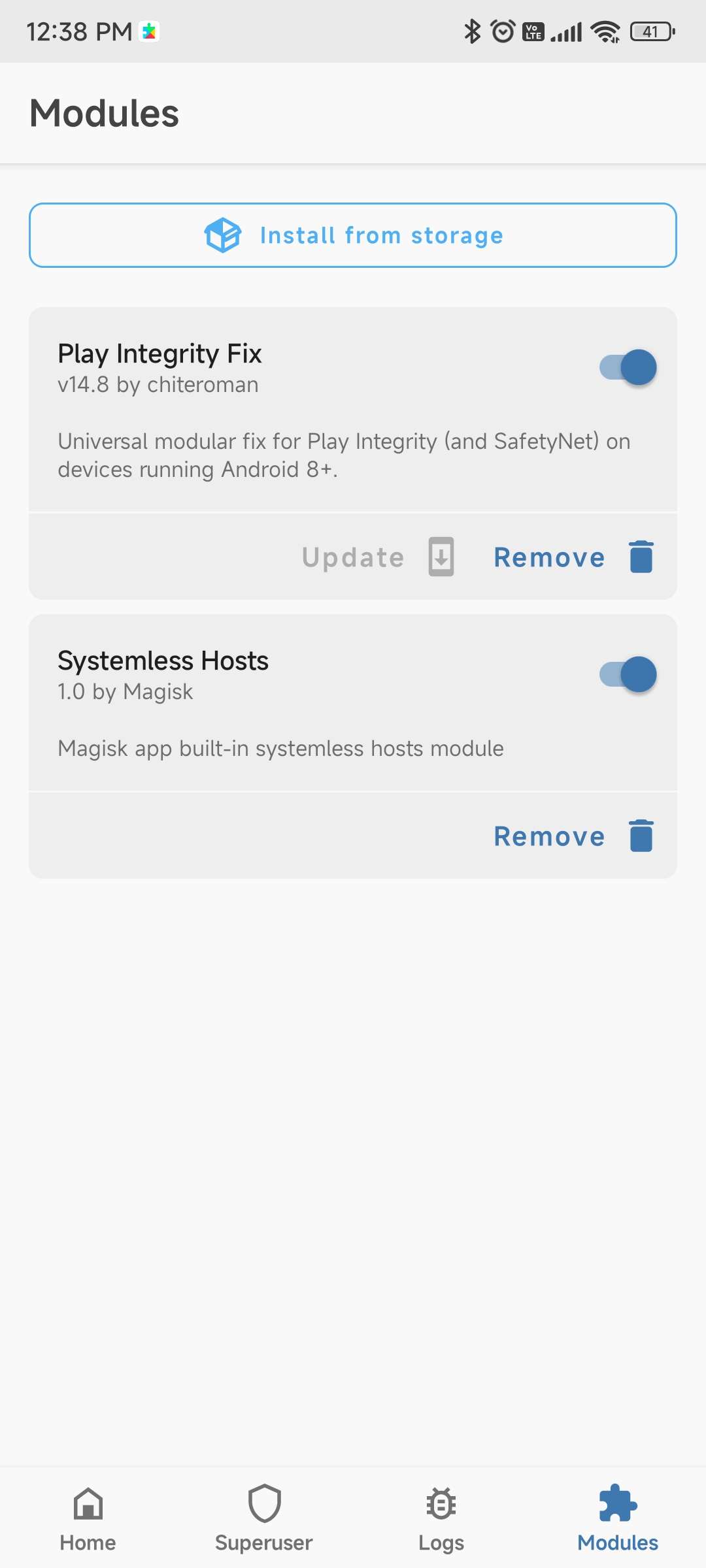This screenshot has height=1568, width=706.
Task: Open the Superuser tab
Action: pyautogui.click(x=264, y=1519)
